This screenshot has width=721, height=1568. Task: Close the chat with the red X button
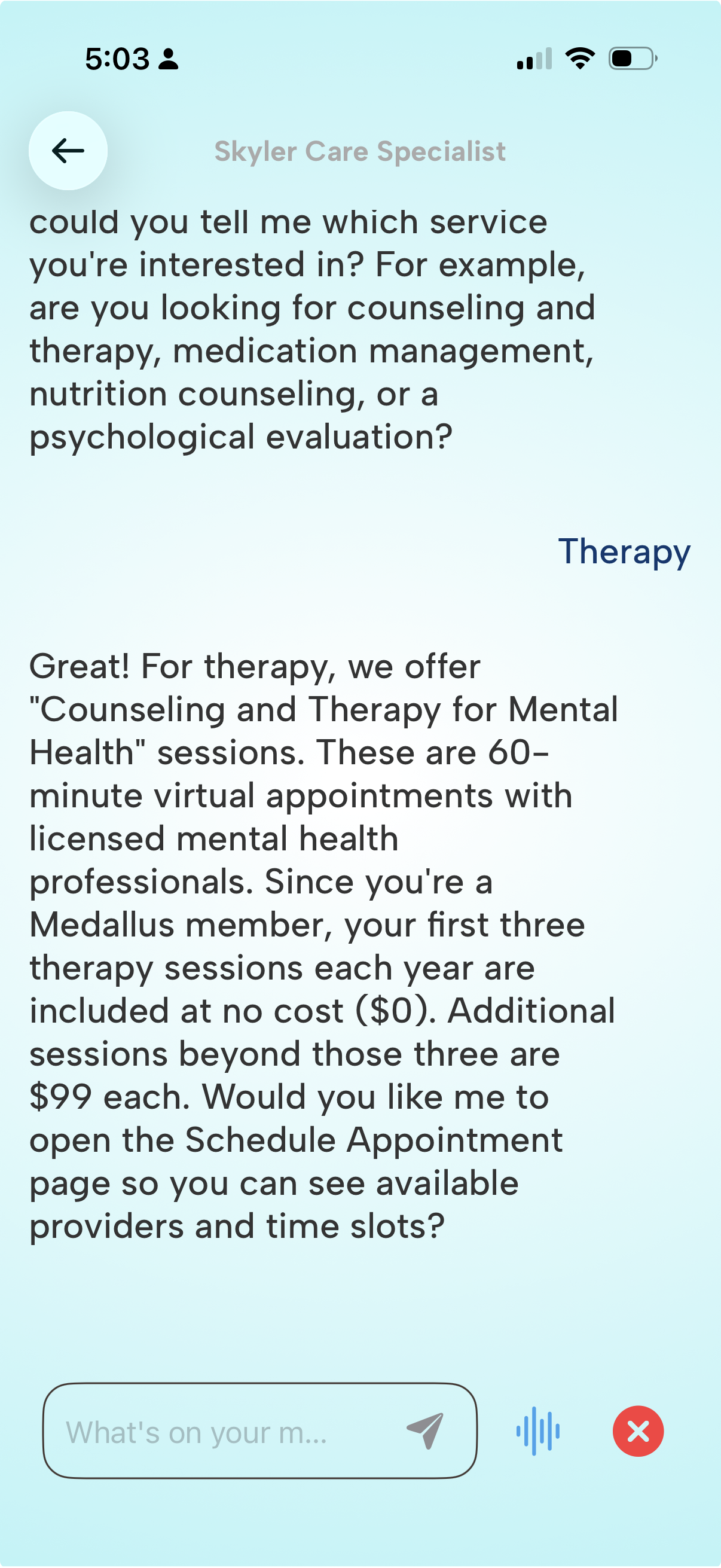638,1431
